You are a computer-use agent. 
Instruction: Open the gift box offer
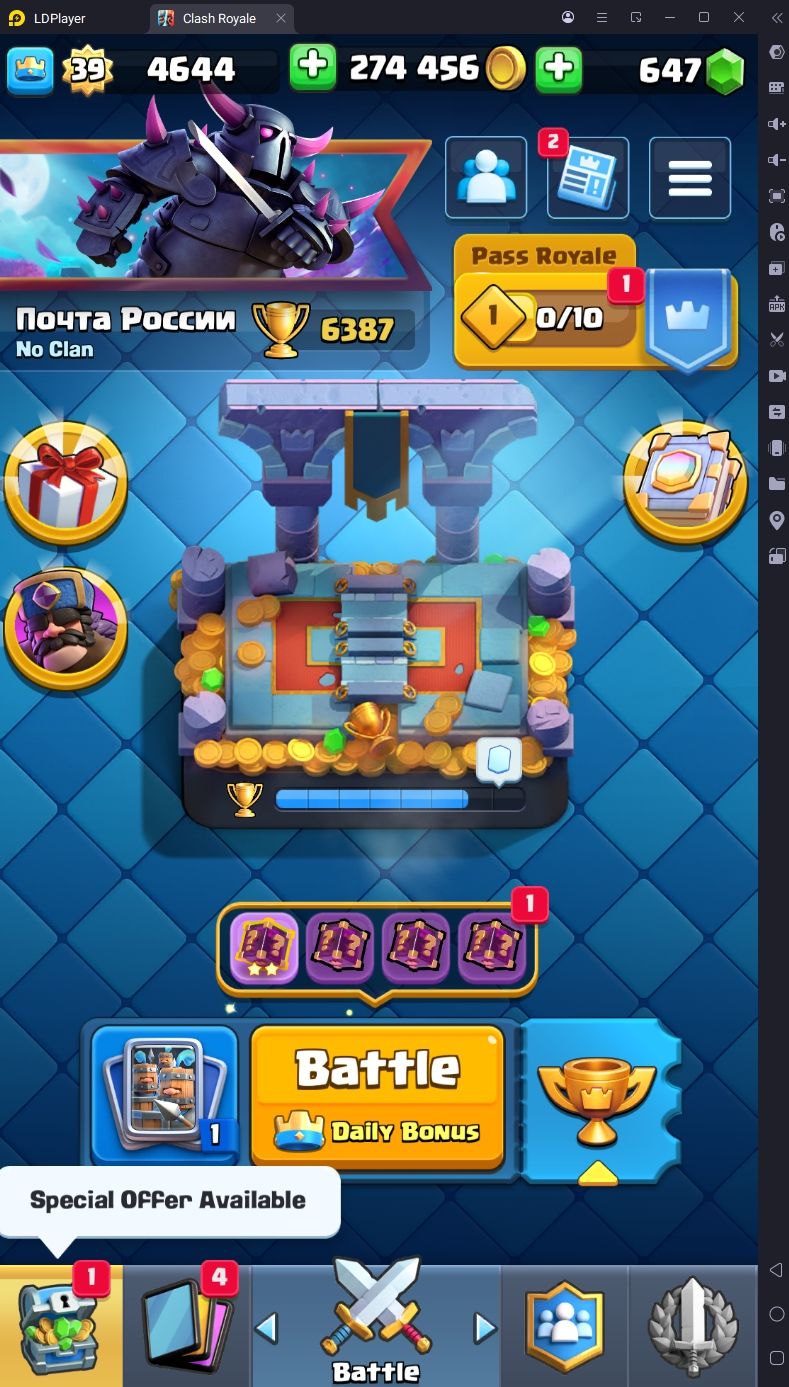tap(66, 484)
